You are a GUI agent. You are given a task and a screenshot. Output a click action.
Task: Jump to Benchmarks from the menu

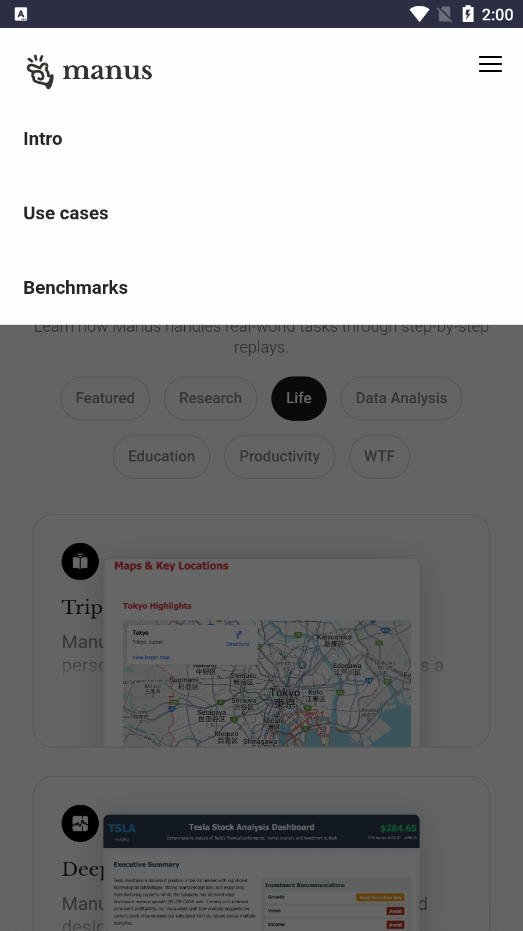(x=75, y=287)
